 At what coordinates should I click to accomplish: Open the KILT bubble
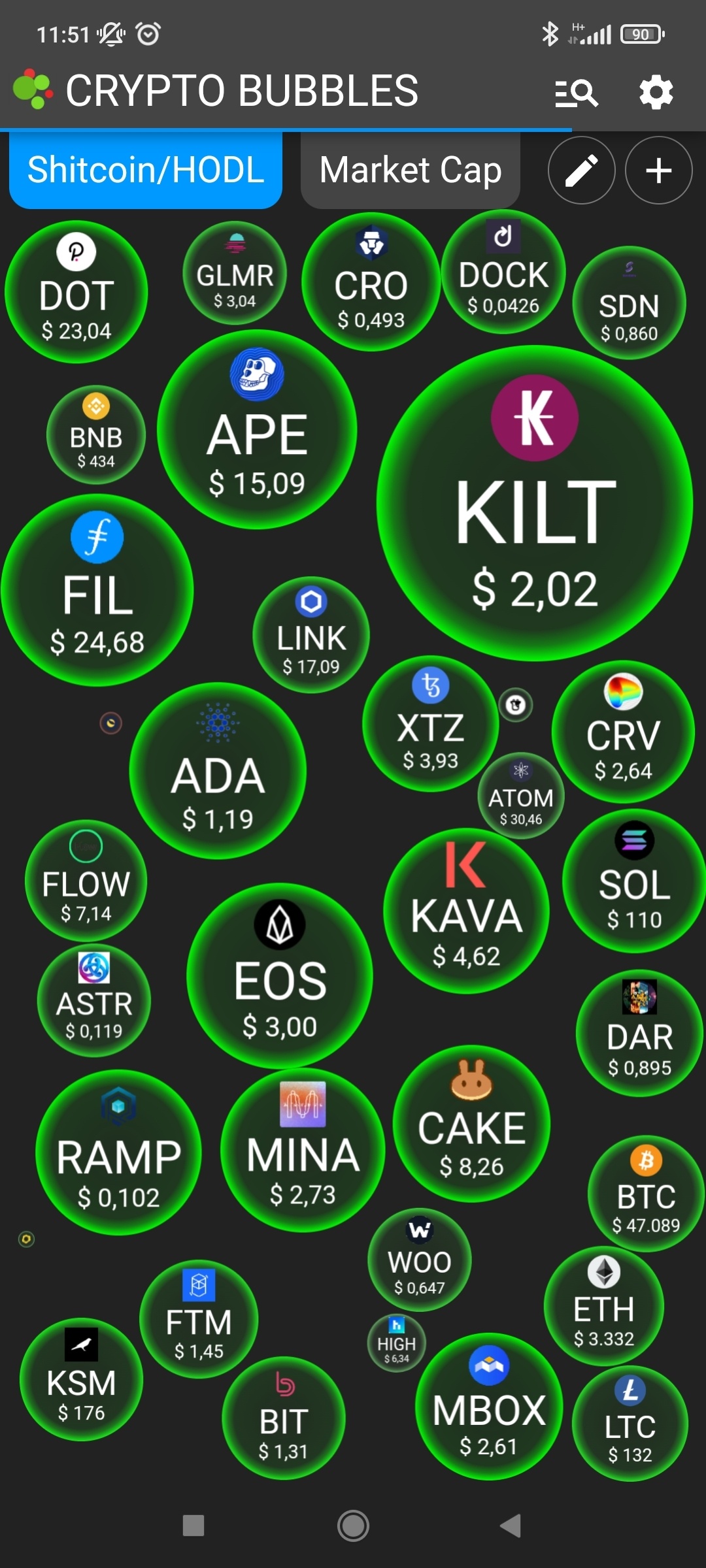(x=535, y=503)
